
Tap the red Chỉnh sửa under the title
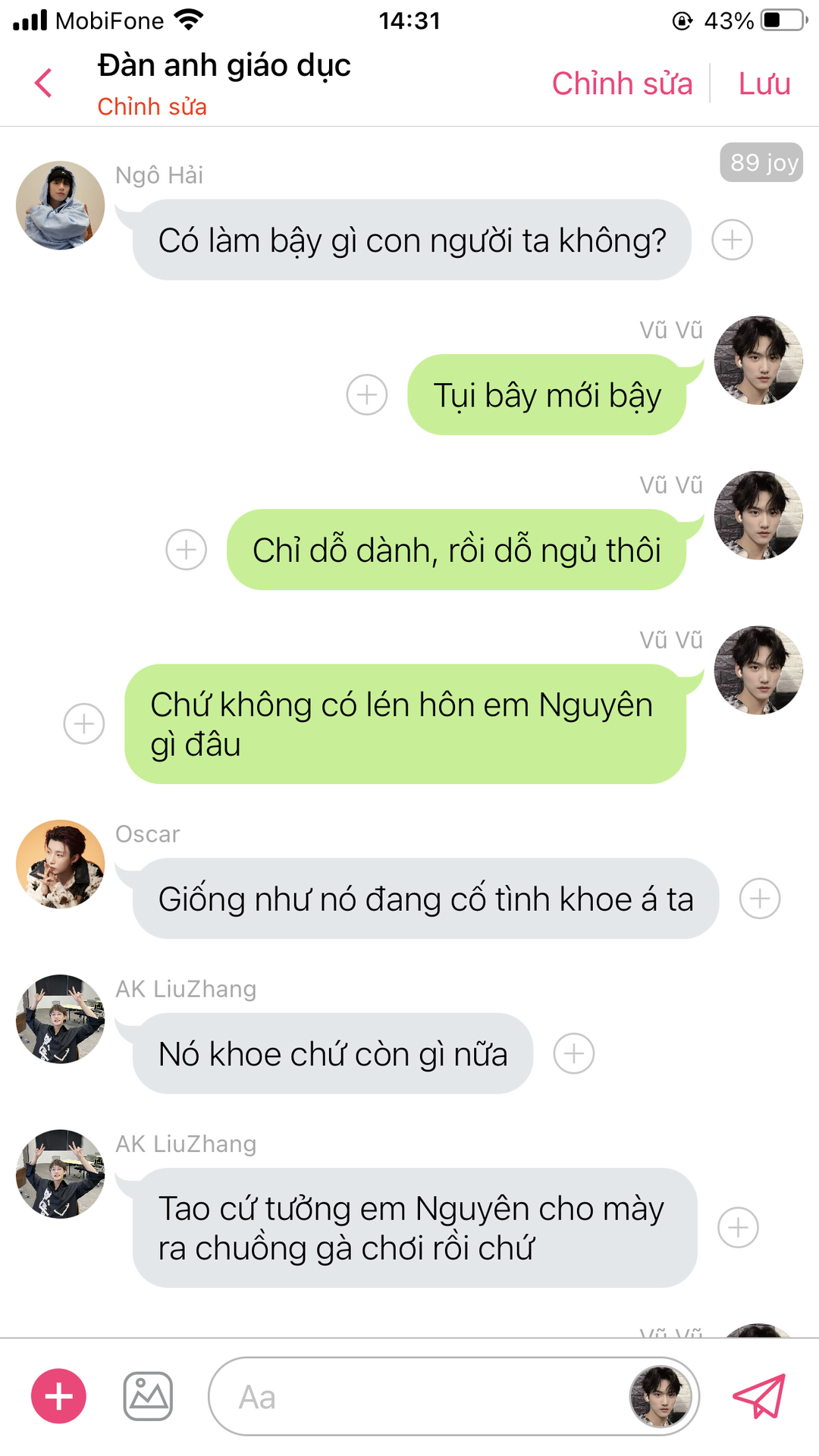(x=152, y=107)
